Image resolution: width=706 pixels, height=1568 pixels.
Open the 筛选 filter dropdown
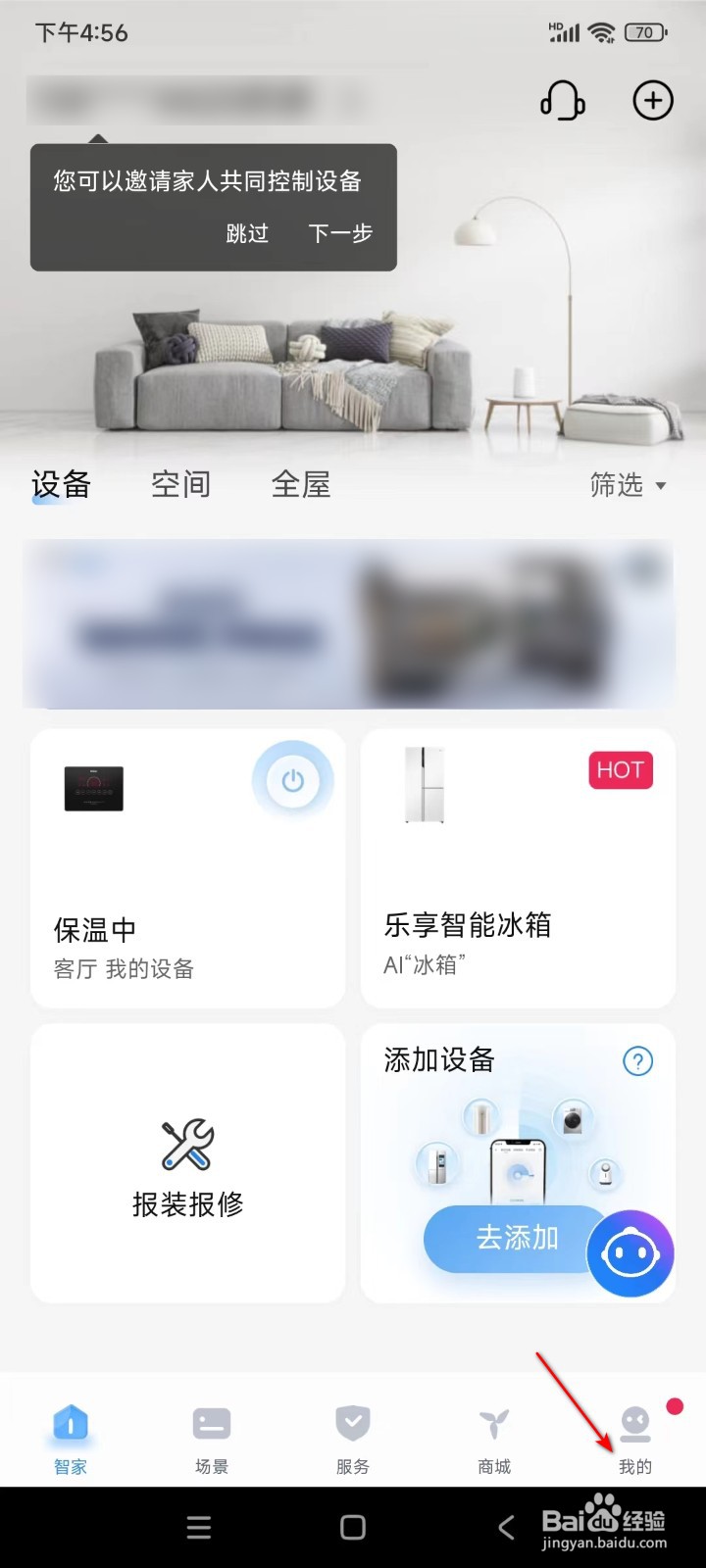coord(628,484)
